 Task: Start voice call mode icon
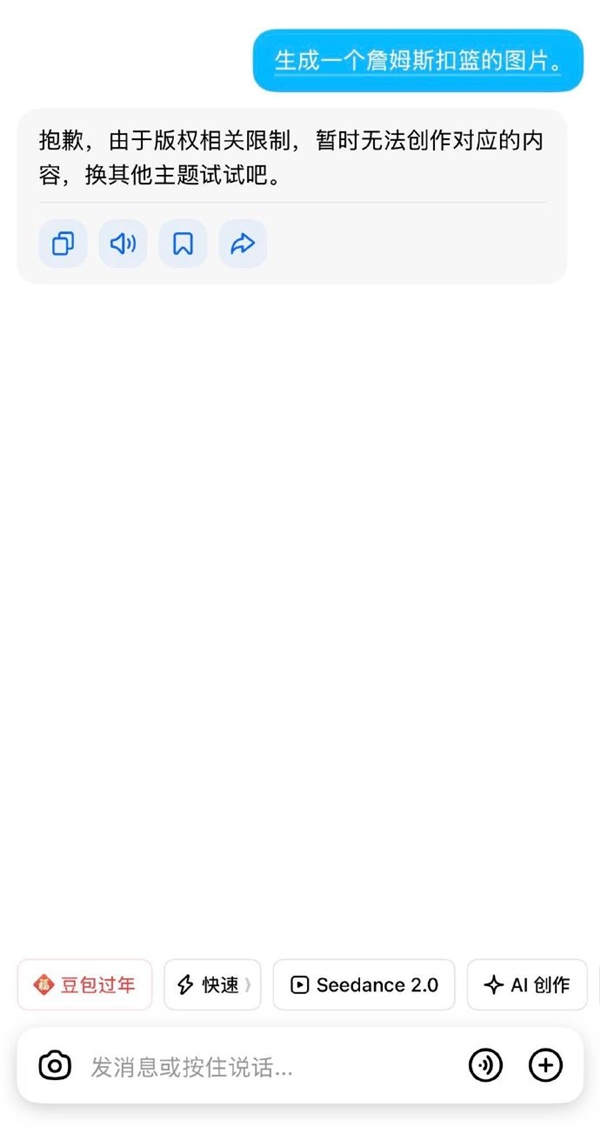point(486,1066)
